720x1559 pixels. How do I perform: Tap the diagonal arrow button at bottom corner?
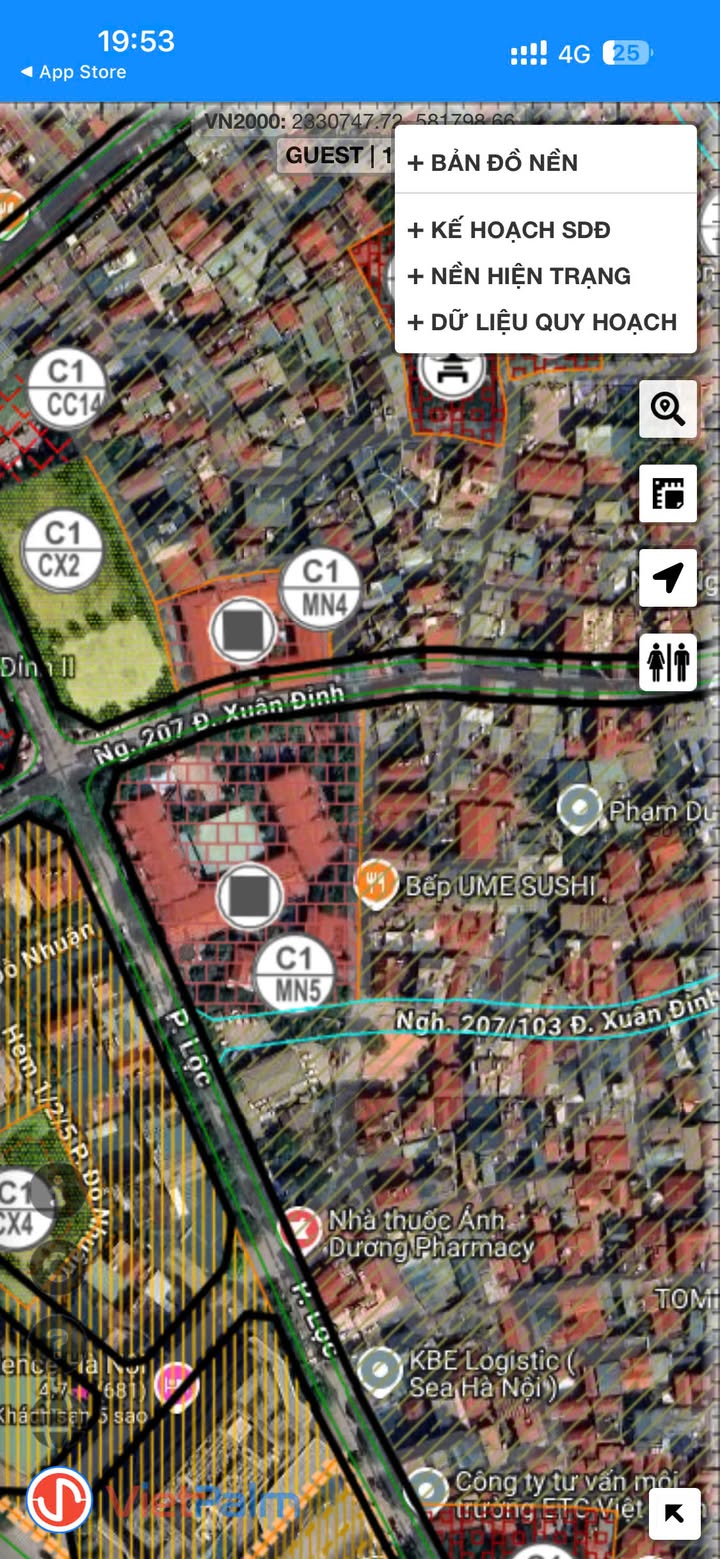click(x=675, y=1513)
